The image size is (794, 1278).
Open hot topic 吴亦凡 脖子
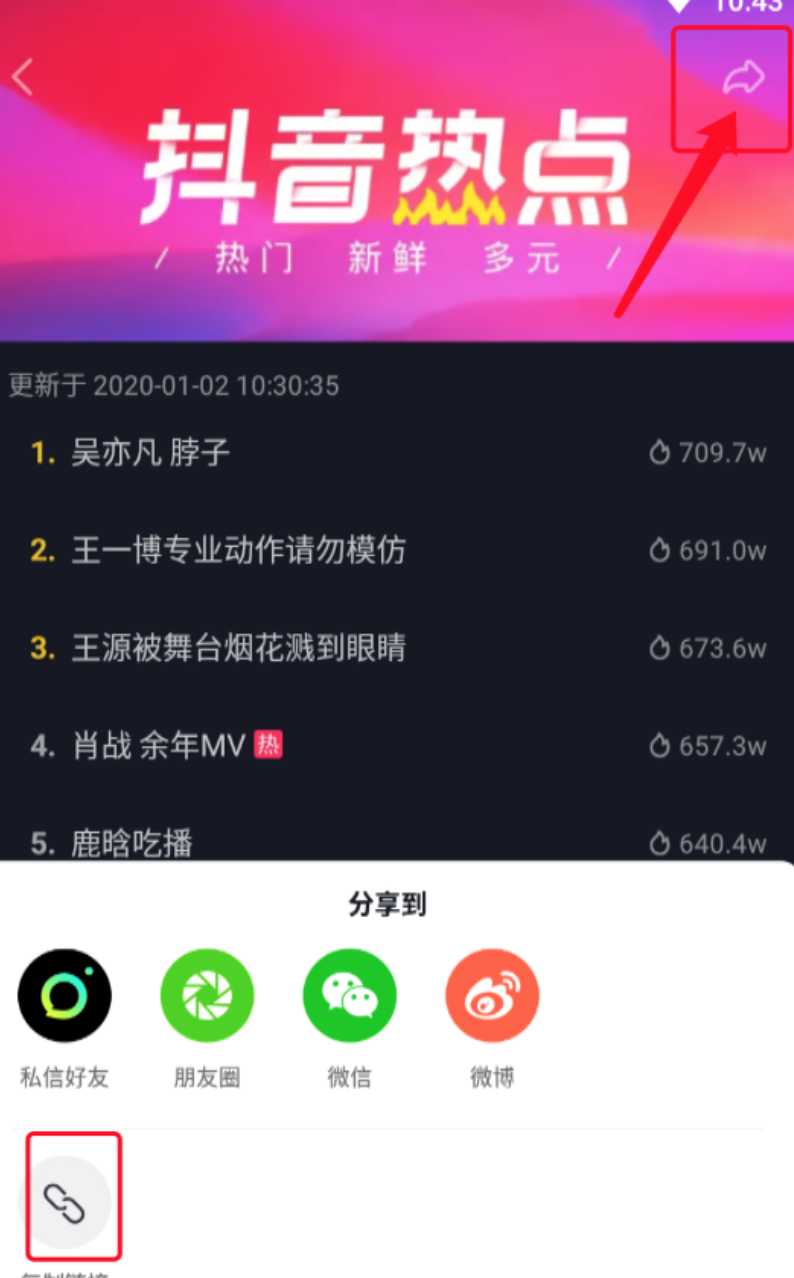(150, 453)
